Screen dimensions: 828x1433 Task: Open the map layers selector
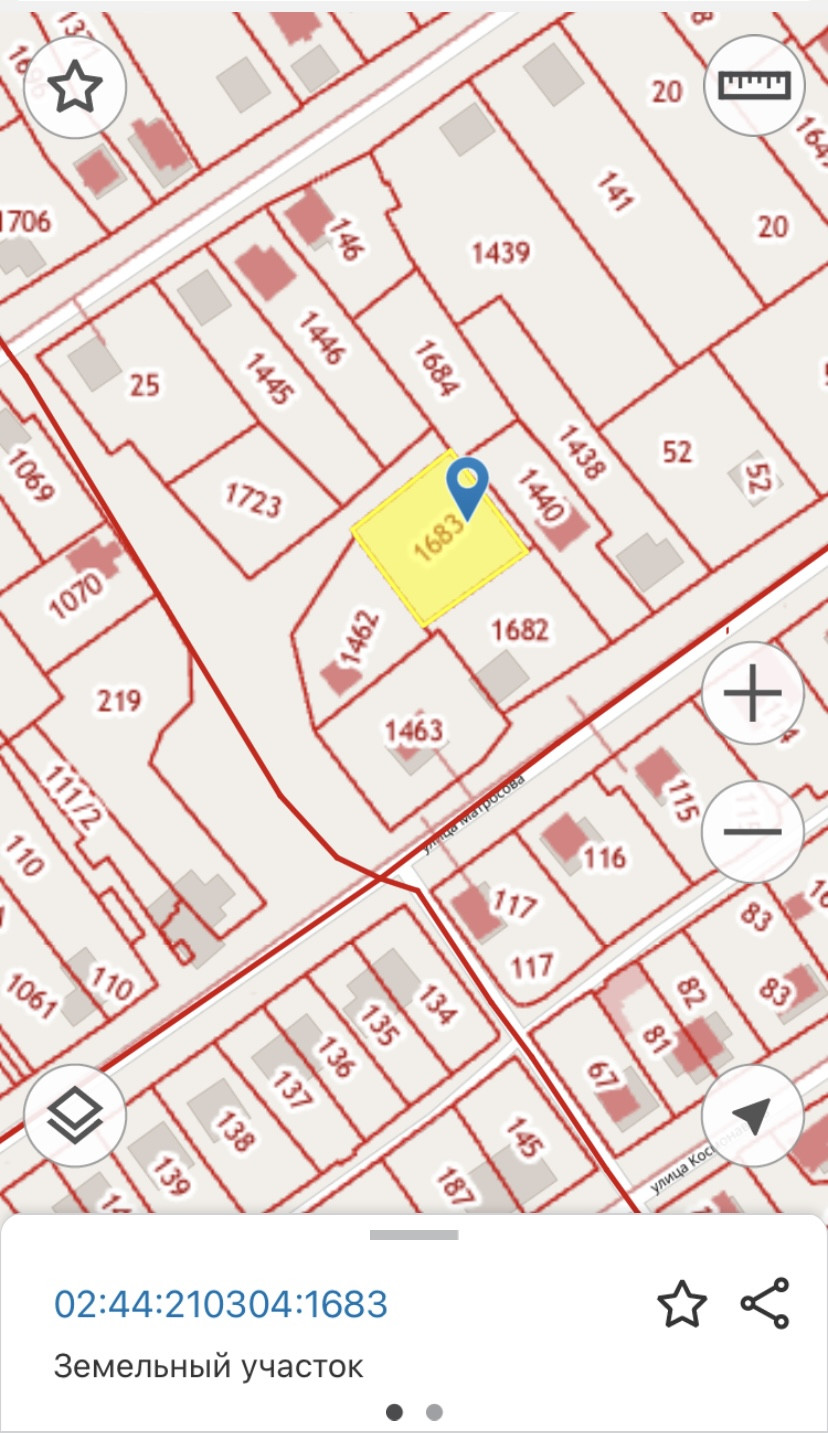[x=75, y=1115]
